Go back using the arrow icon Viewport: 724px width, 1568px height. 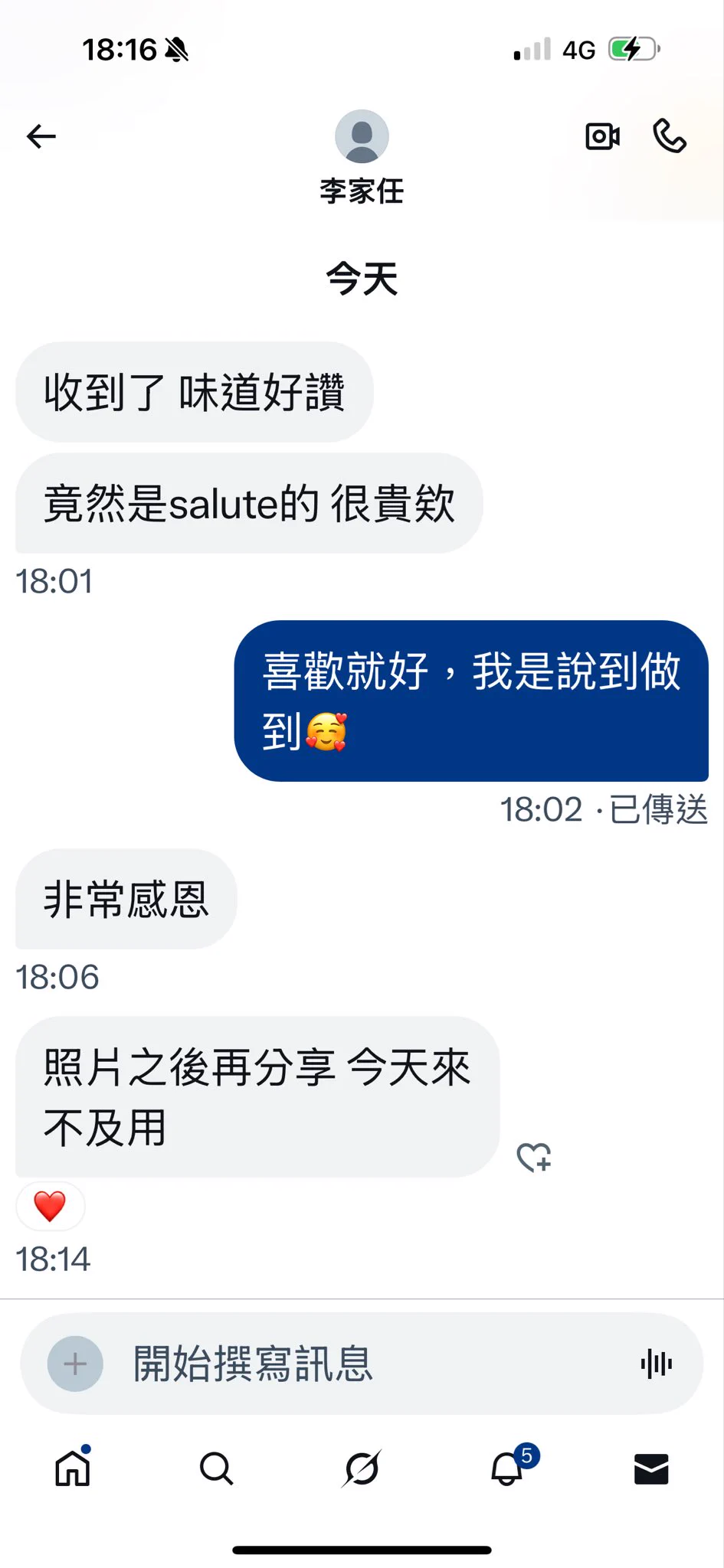[41, 136]
